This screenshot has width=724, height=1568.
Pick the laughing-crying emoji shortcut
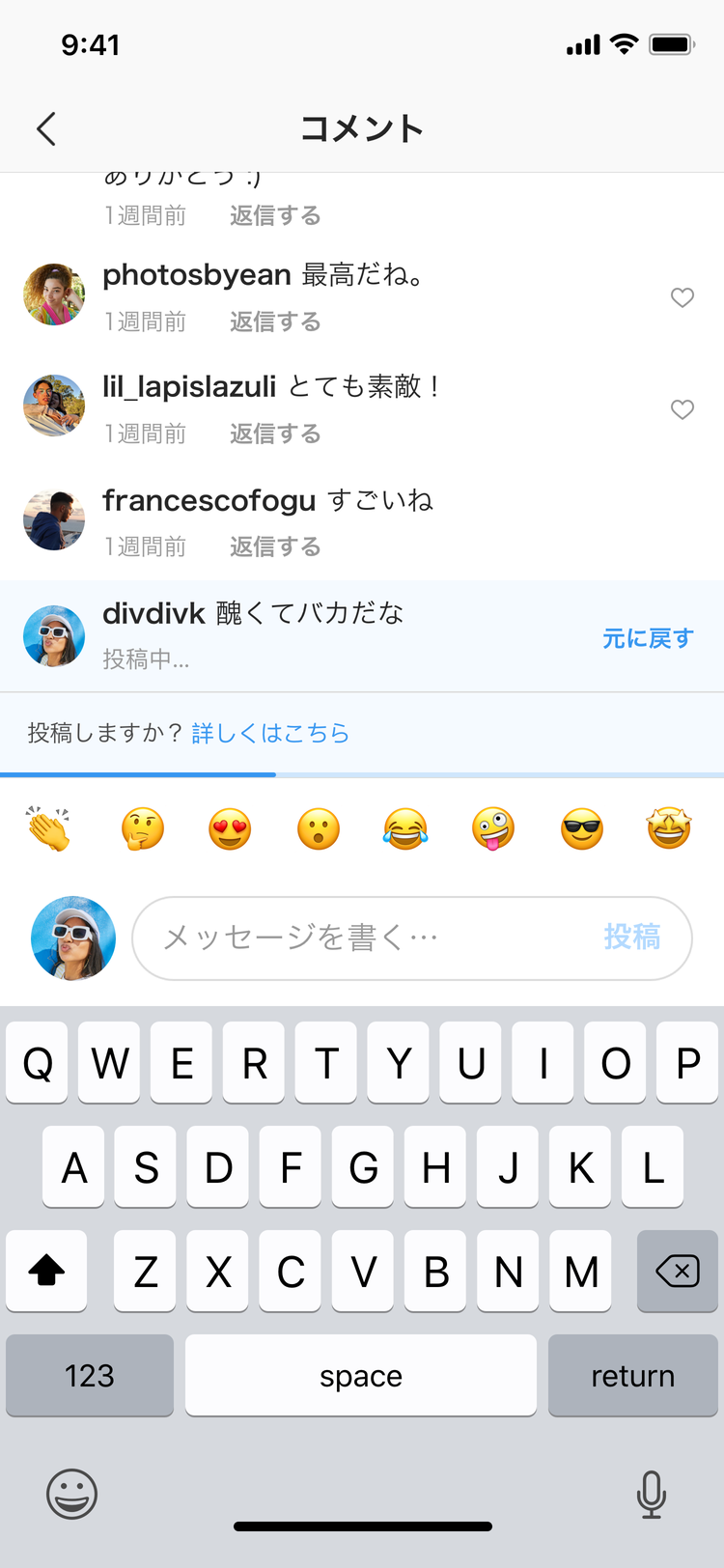point(405,828)
